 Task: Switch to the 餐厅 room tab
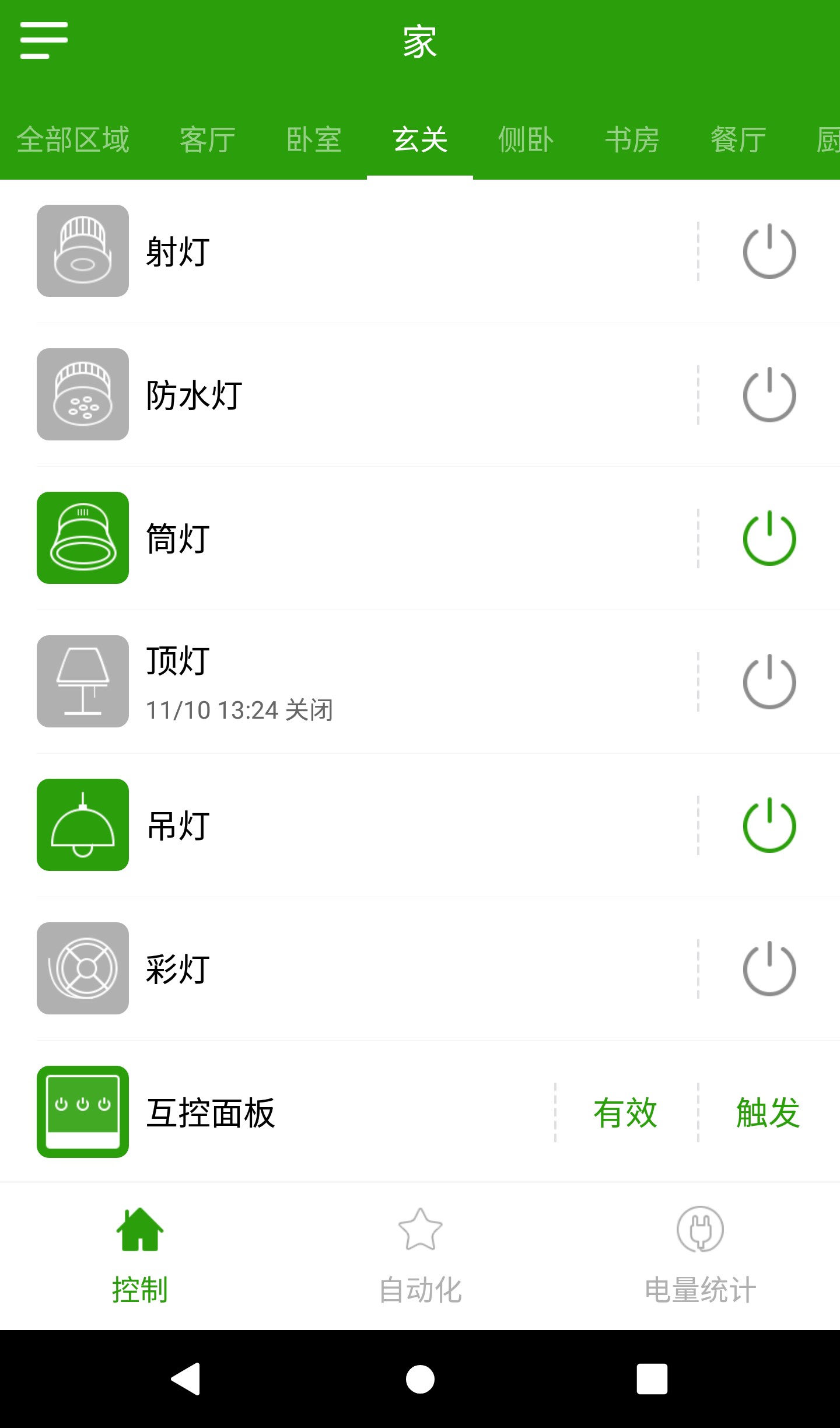738,140
